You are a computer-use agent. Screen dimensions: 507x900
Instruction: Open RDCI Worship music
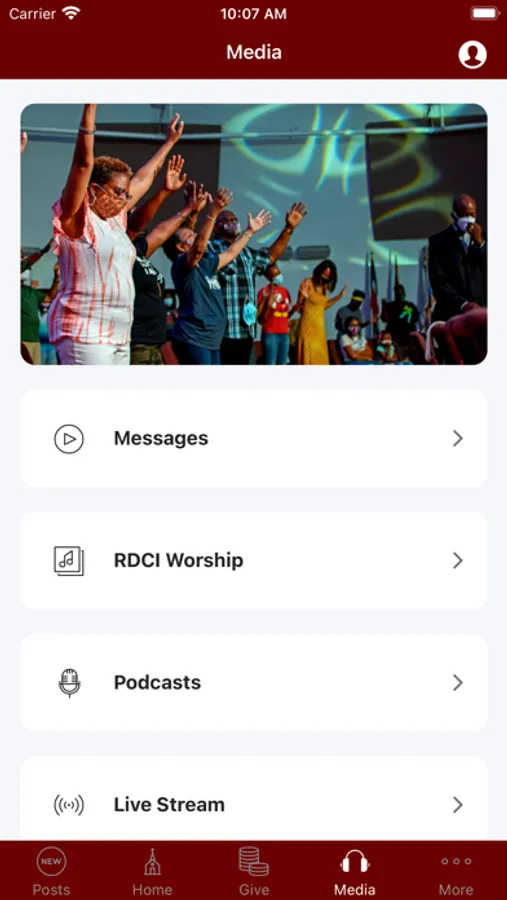click(254, 561)
